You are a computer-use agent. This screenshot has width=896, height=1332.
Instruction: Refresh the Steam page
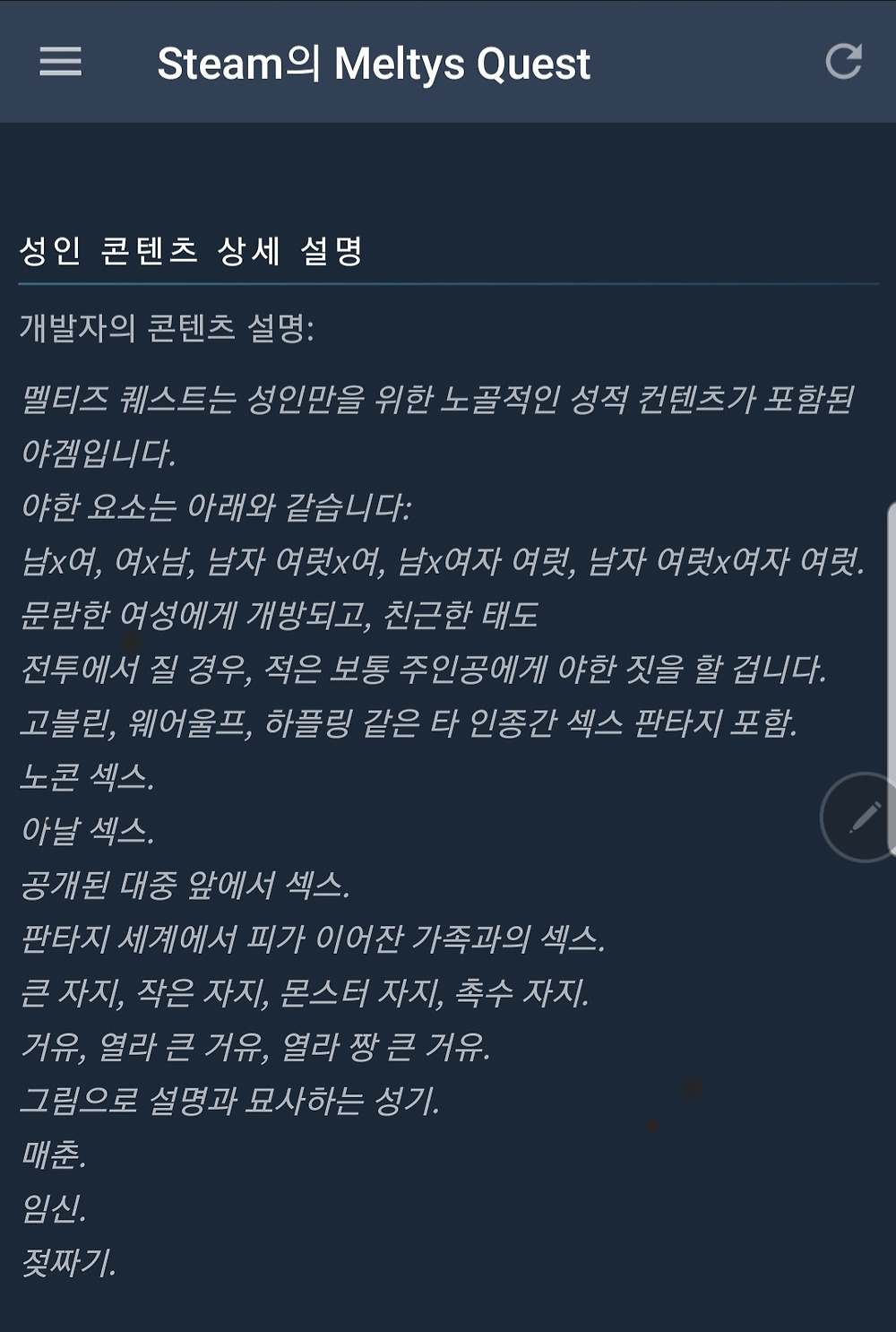(x=843, y=61)
